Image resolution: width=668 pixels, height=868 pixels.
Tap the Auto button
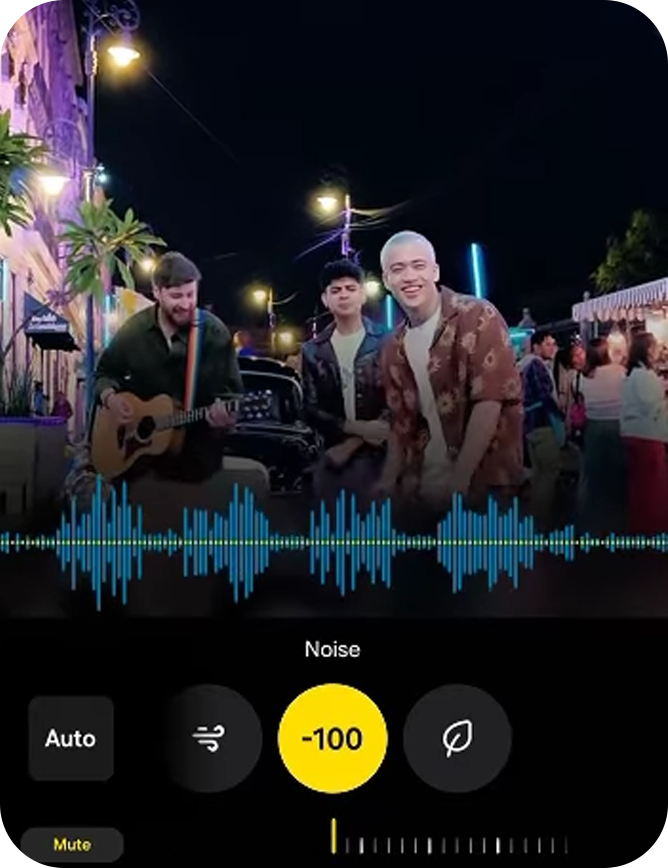70,739
